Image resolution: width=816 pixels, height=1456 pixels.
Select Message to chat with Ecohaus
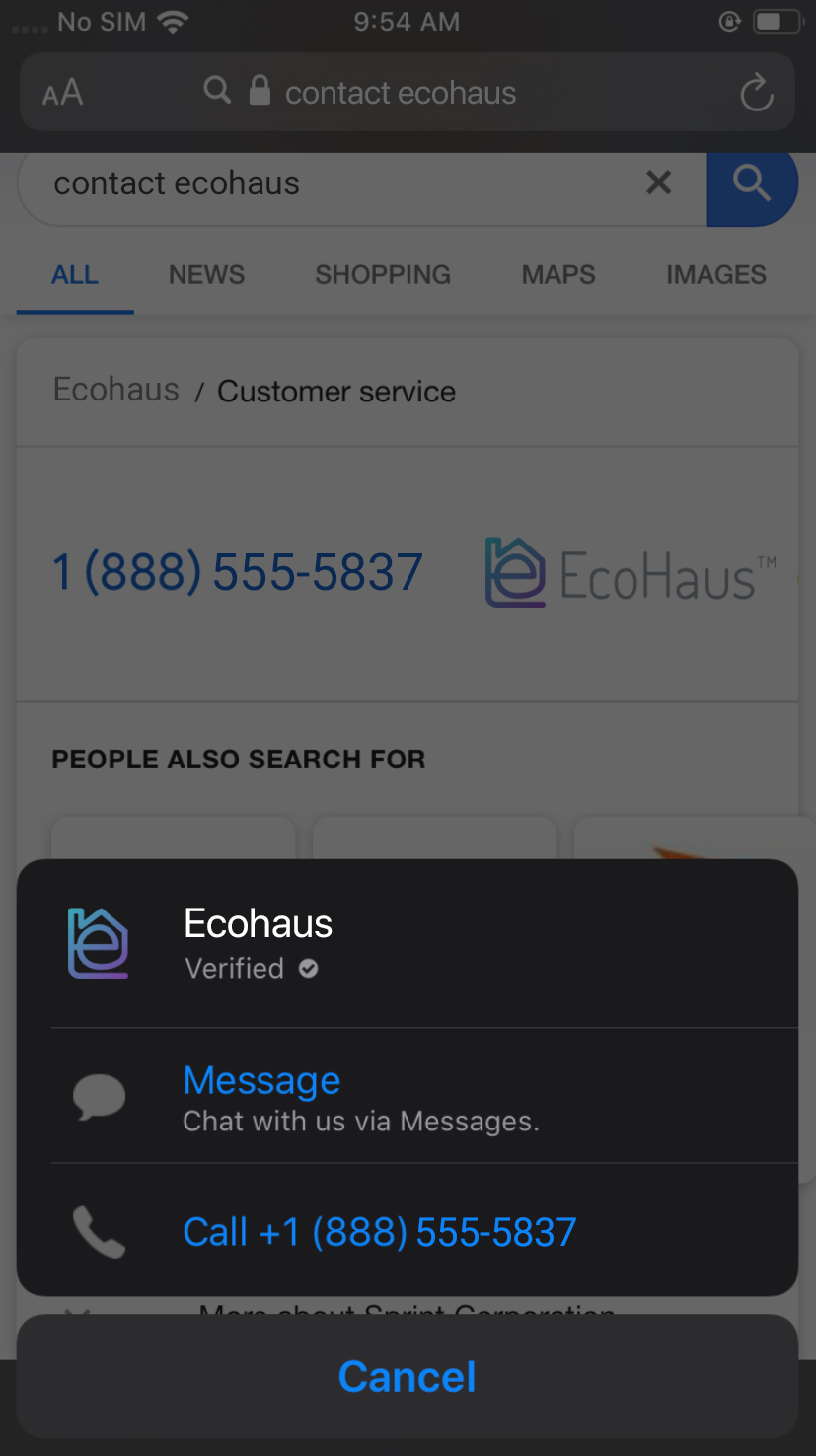pos(408,1096)
